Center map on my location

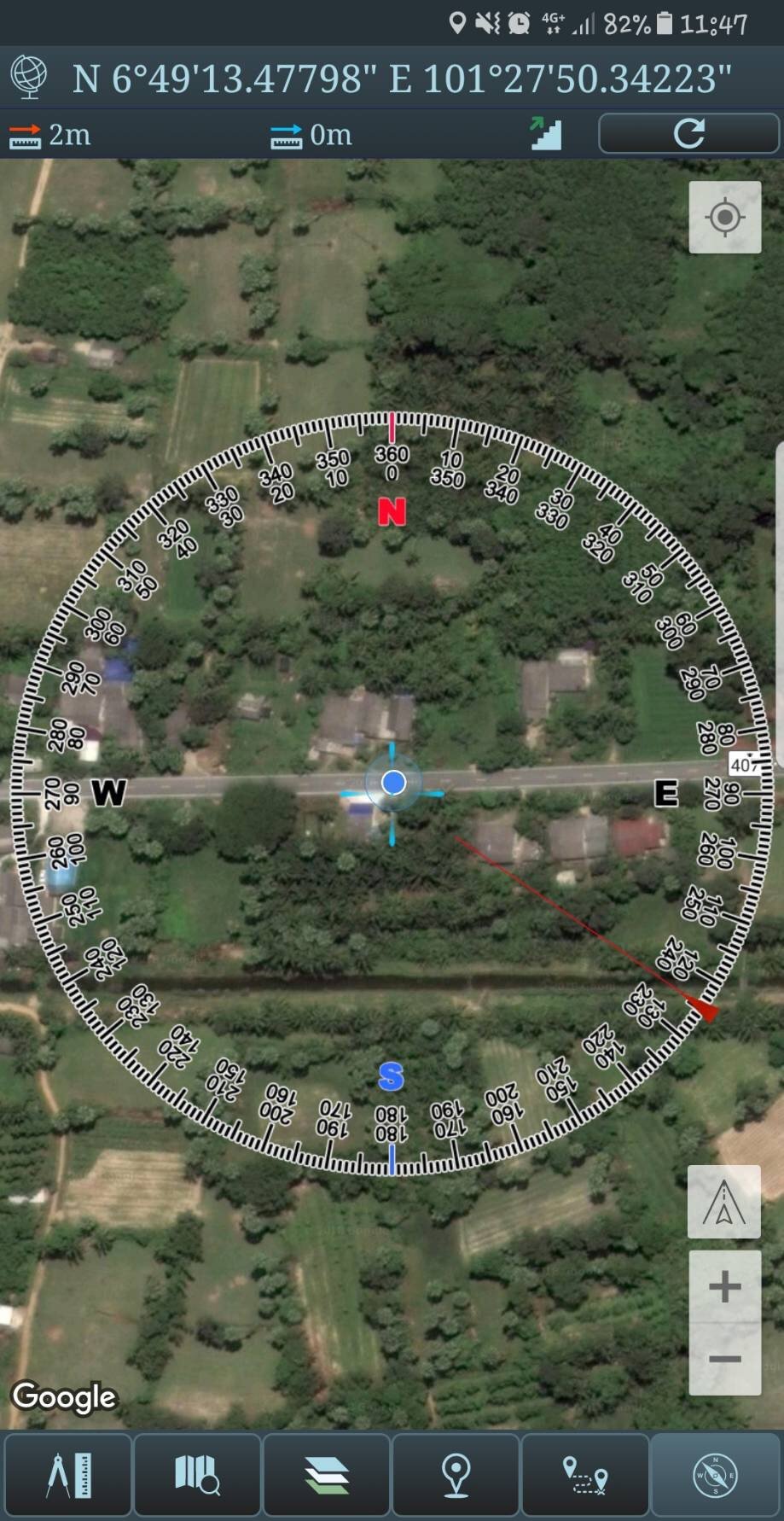tap(724, 218)
